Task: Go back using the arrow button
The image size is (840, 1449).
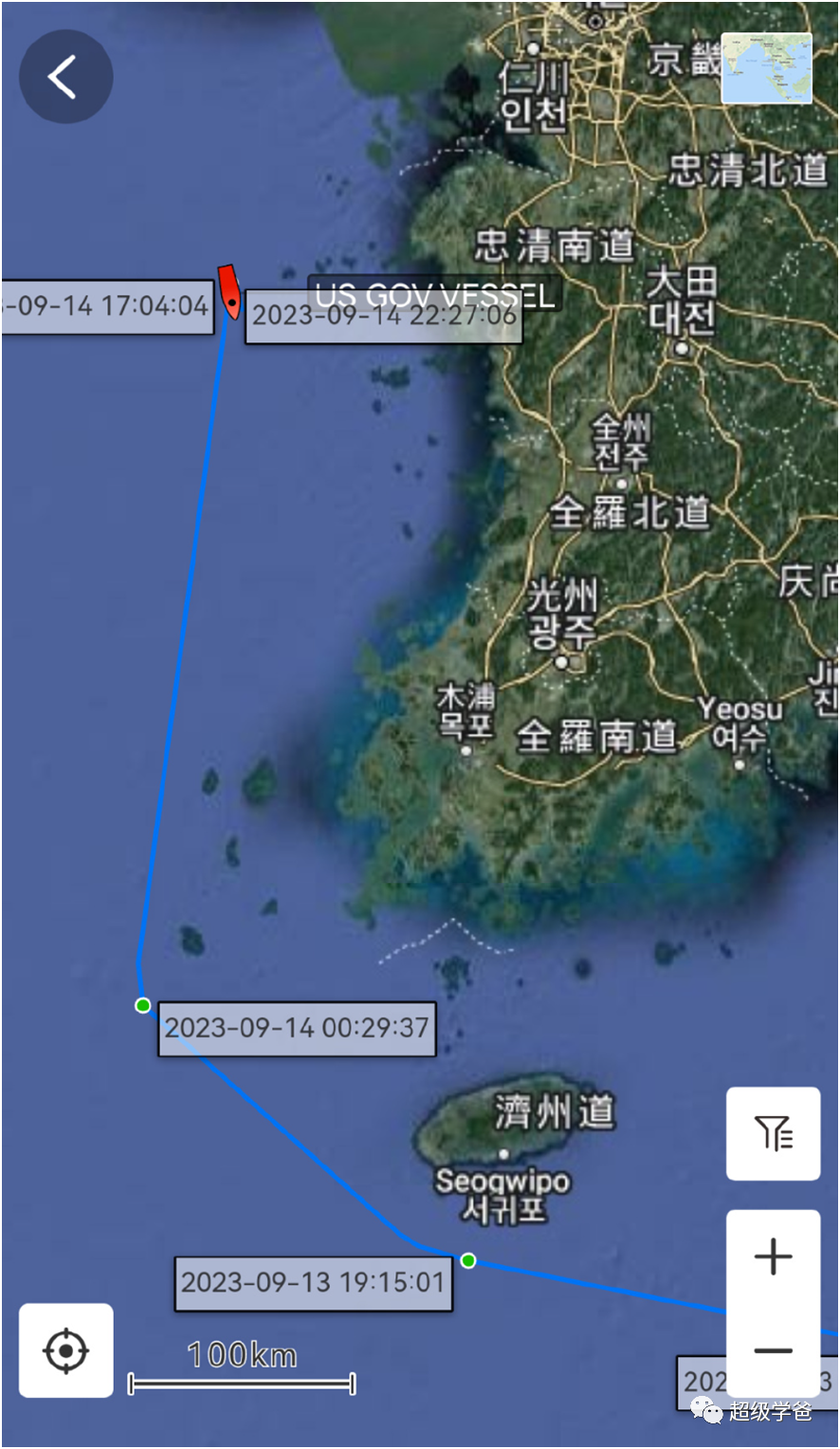Action: coord(65,77)
